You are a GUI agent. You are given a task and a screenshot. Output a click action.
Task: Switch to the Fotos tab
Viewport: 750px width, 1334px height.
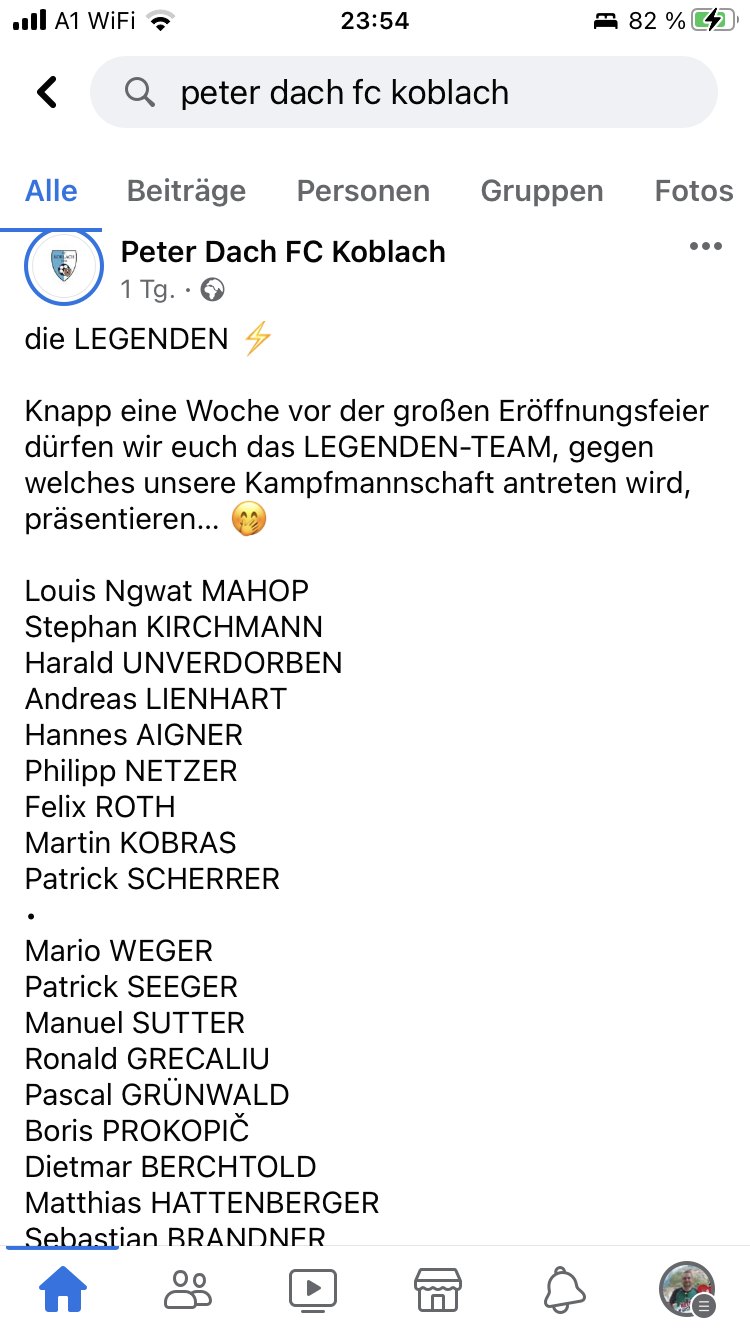pyautogui.click(x=694, y=191)
